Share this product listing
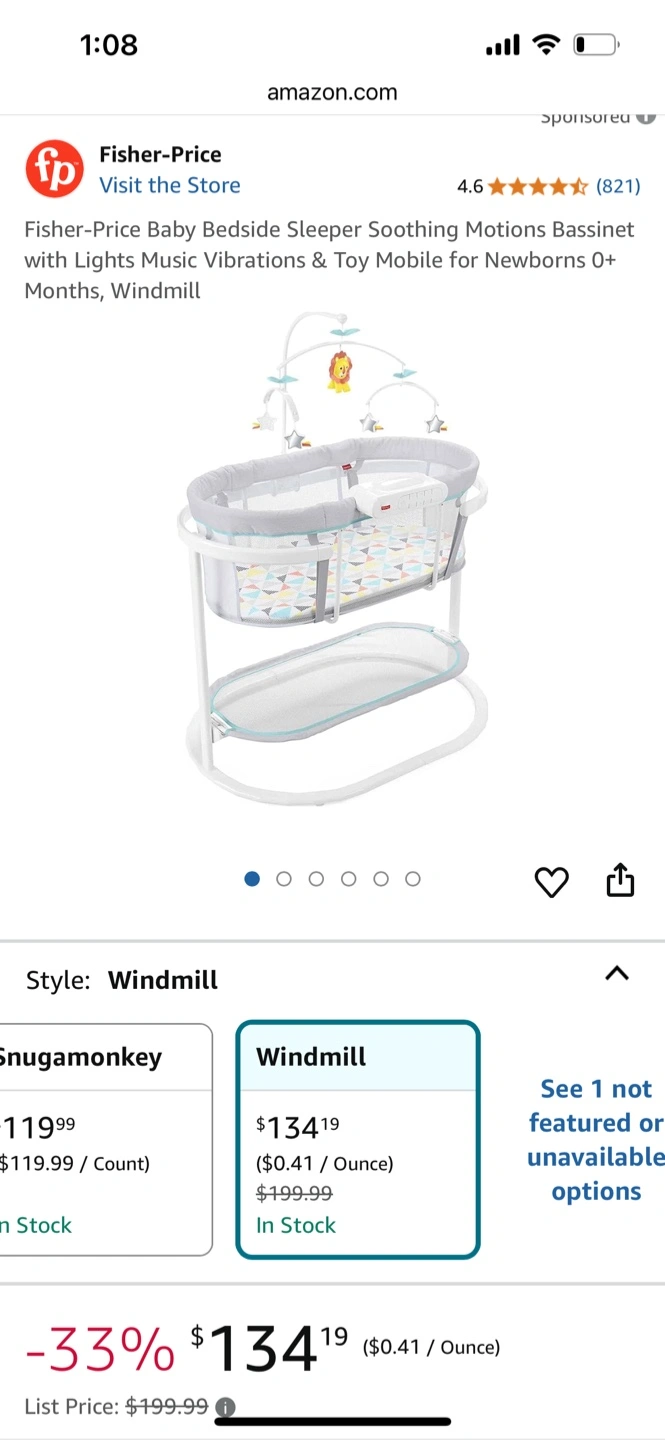Image resolution: width=665 pixels, height=1440 pixels. [620, 880]
